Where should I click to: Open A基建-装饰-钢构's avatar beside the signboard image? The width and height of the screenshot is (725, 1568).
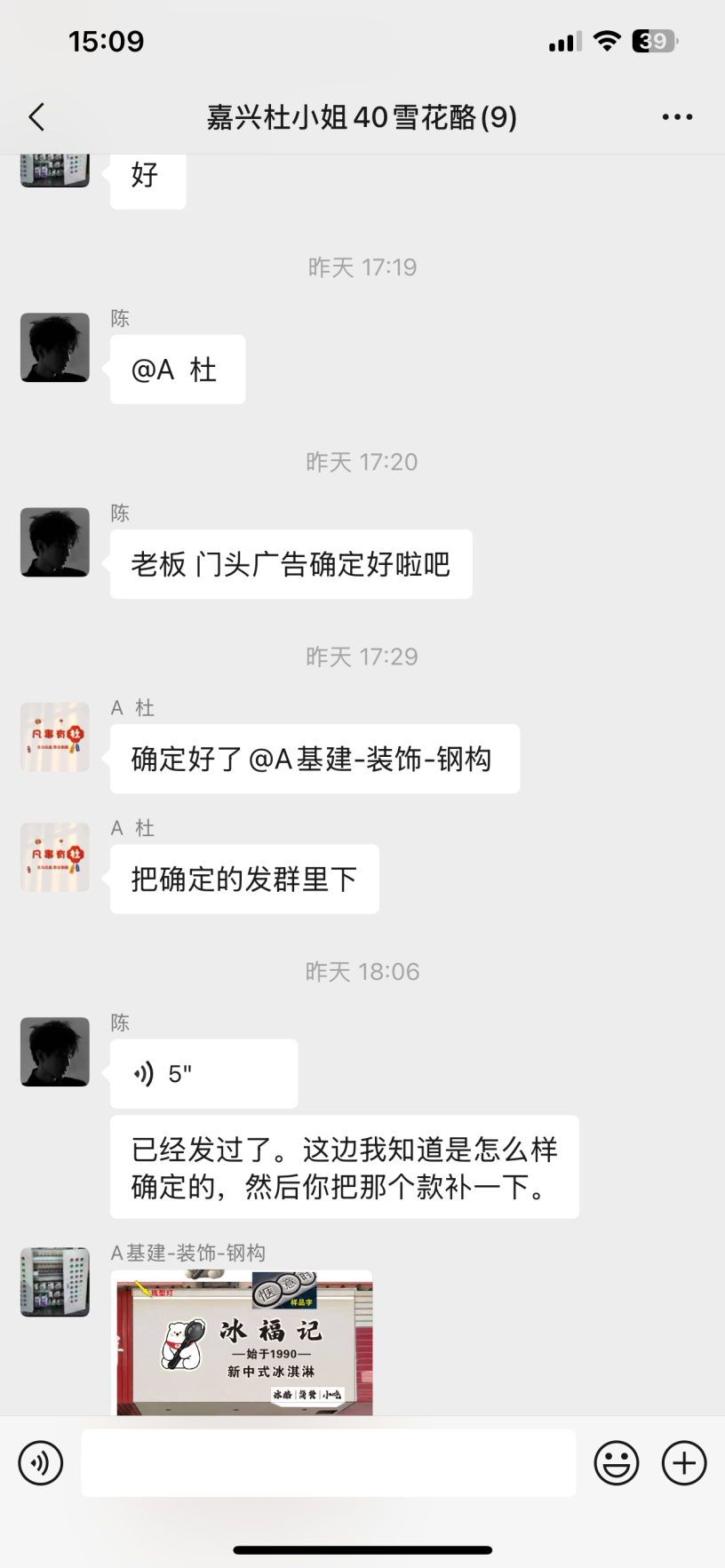[55, 1282]
